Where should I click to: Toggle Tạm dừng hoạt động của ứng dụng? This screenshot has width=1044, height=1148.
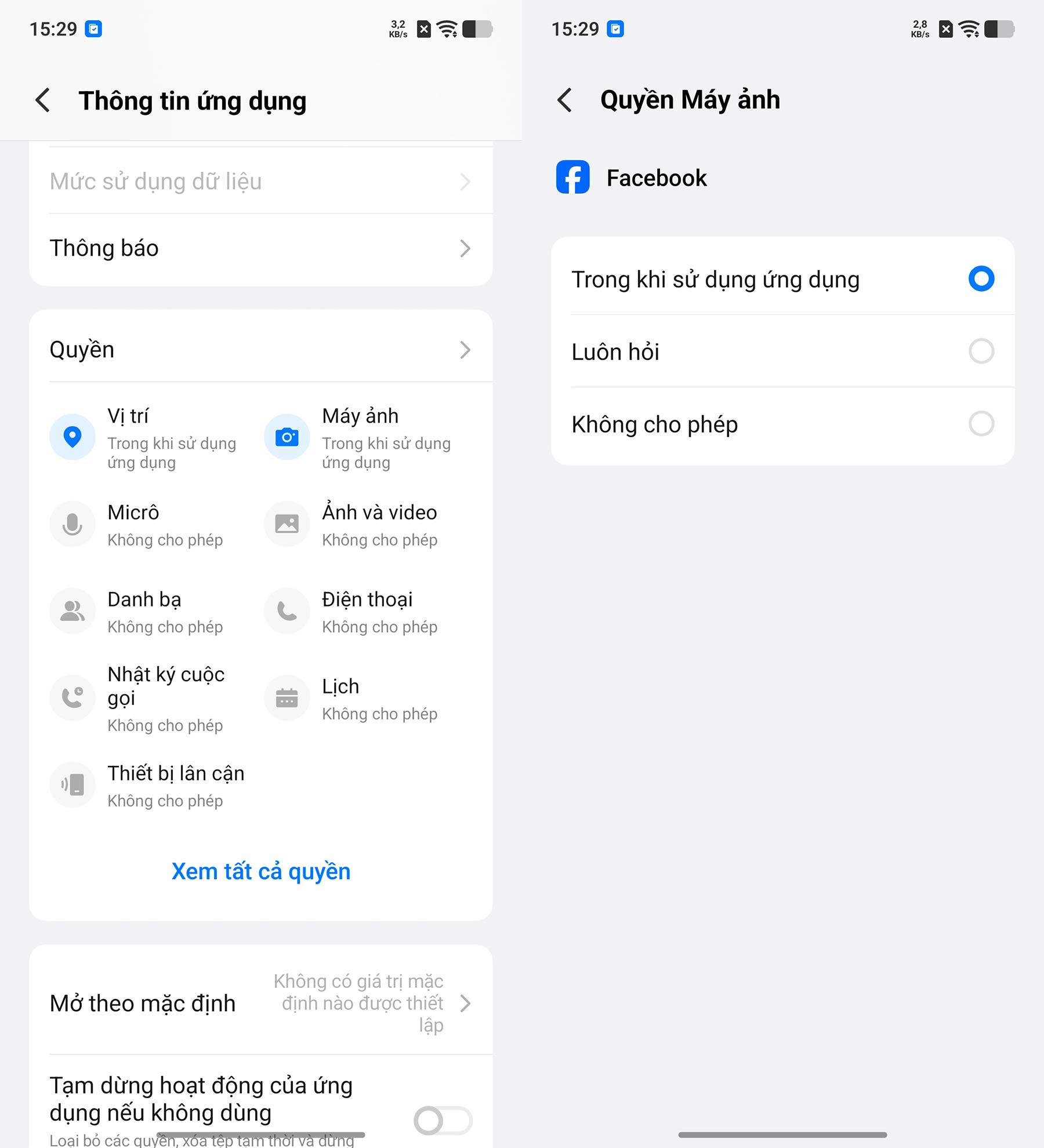pos(443,1120)
